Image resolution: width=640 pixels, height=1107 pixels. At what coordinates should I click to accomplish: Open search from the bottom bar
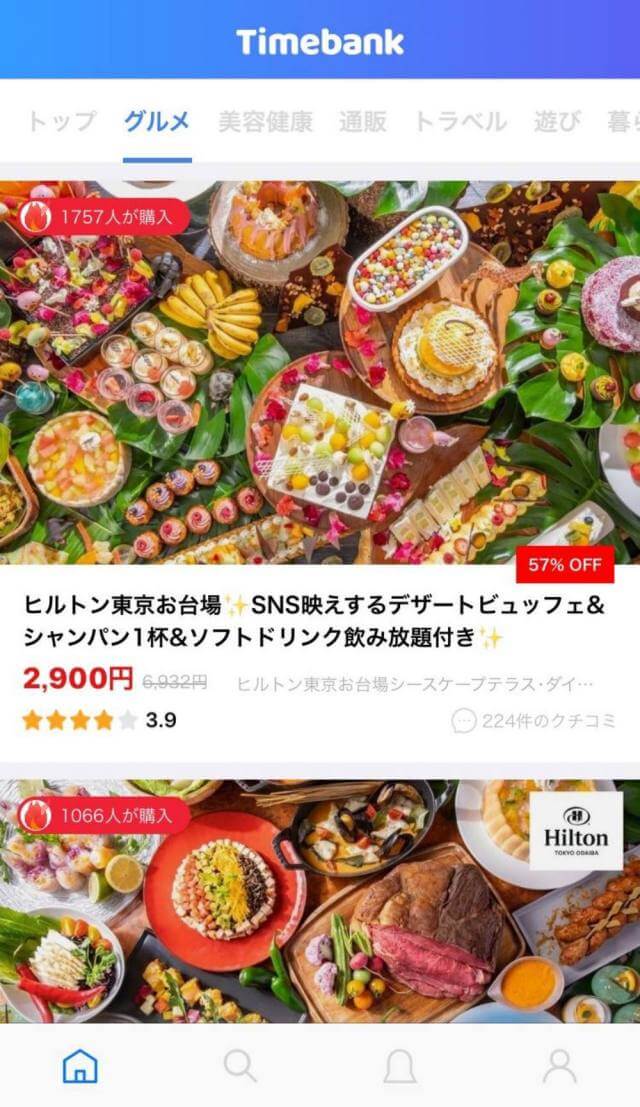[x=240, y=1065]
